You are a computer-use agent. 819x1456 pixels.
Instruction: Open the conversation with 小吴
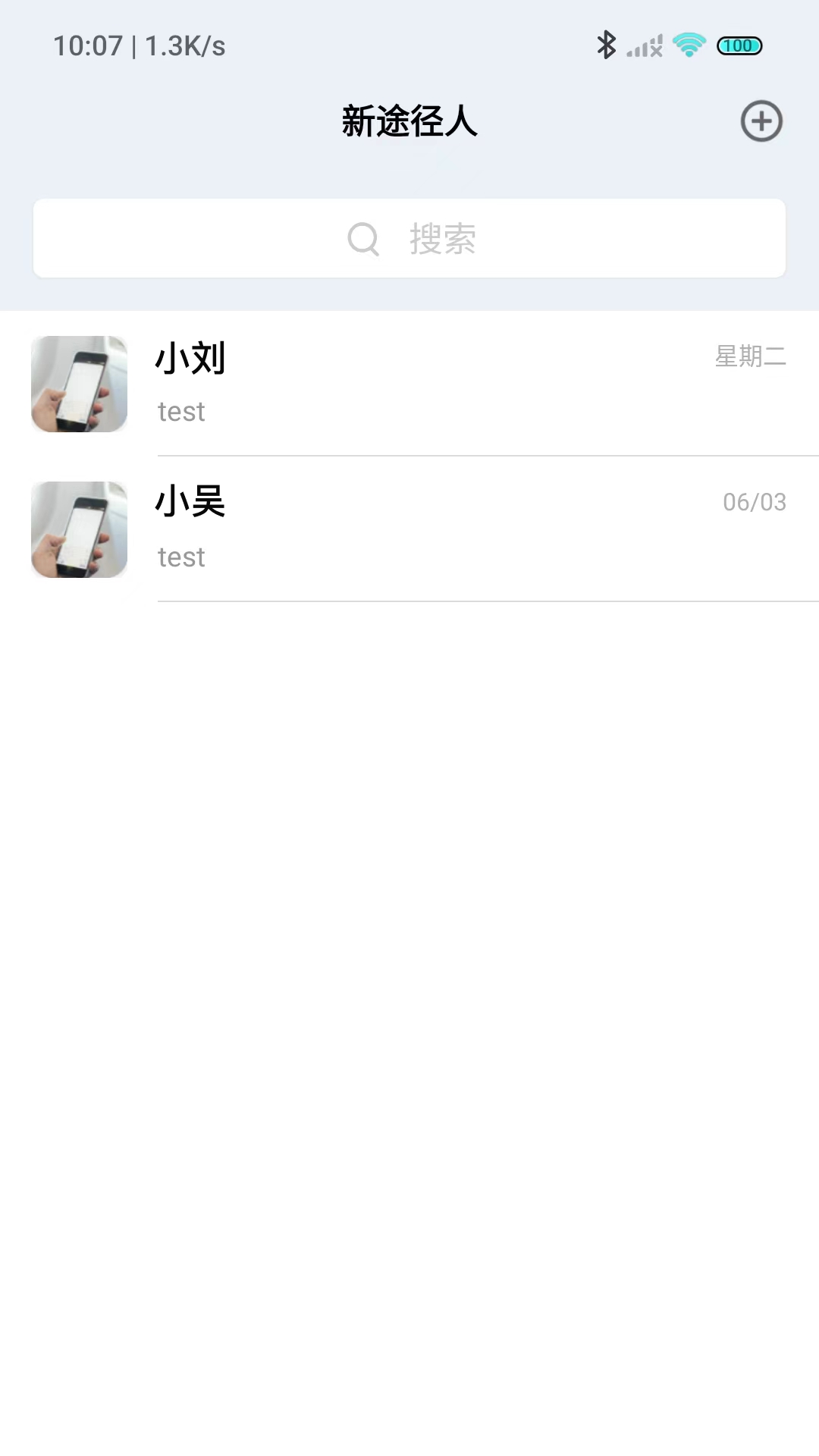pos(409,529)
